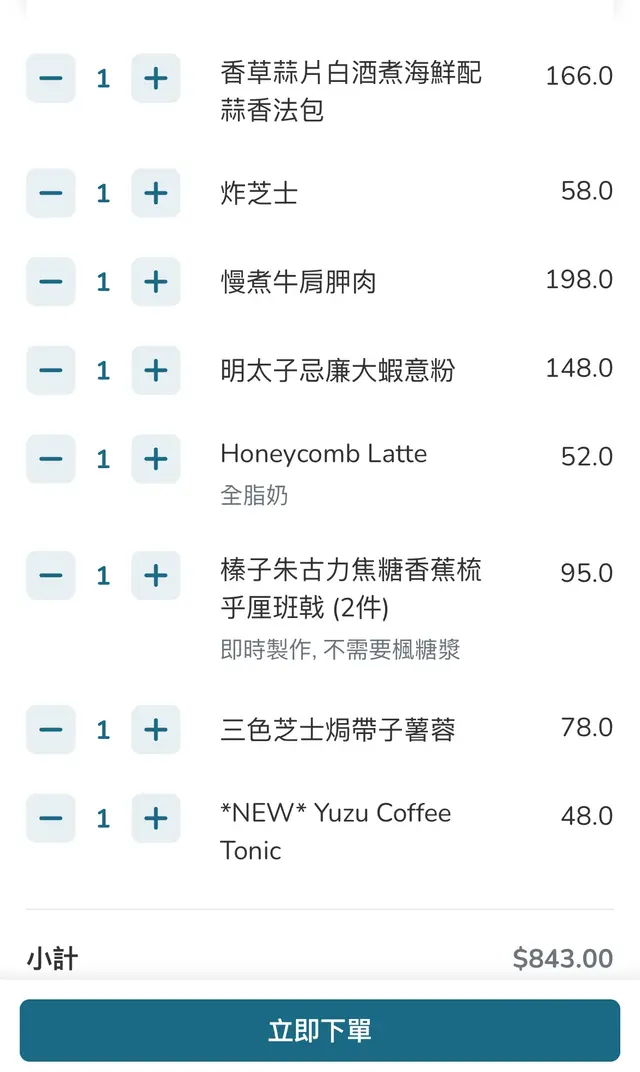This screenshot has height=1072, width=640.
Task: Remove one Yuzu Coffee Tonic
Action: click(50, 819)
